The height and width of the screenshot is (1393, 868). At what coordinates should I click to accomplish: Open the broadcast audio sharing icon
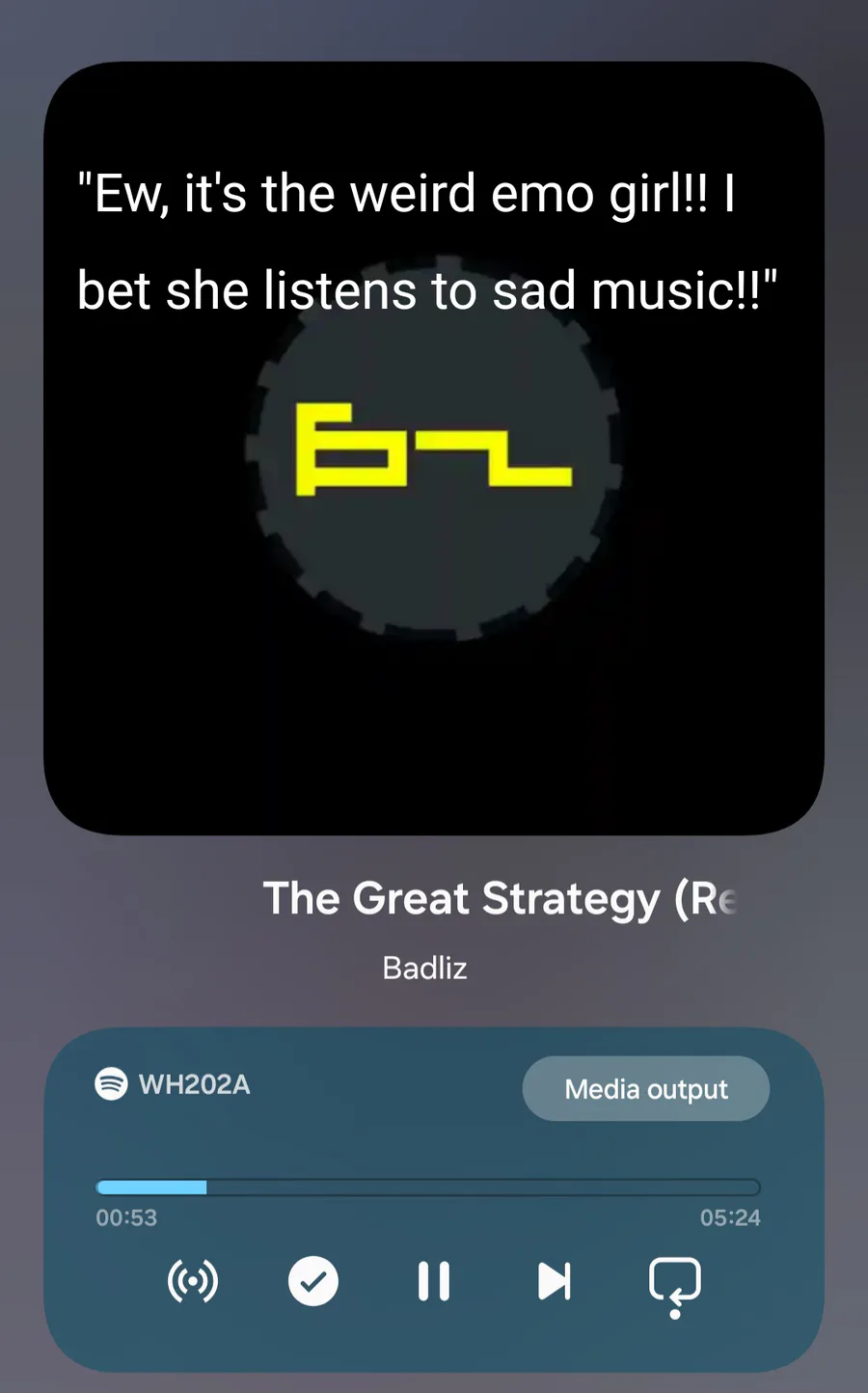pyautogui.click(x=193, y=1282)
